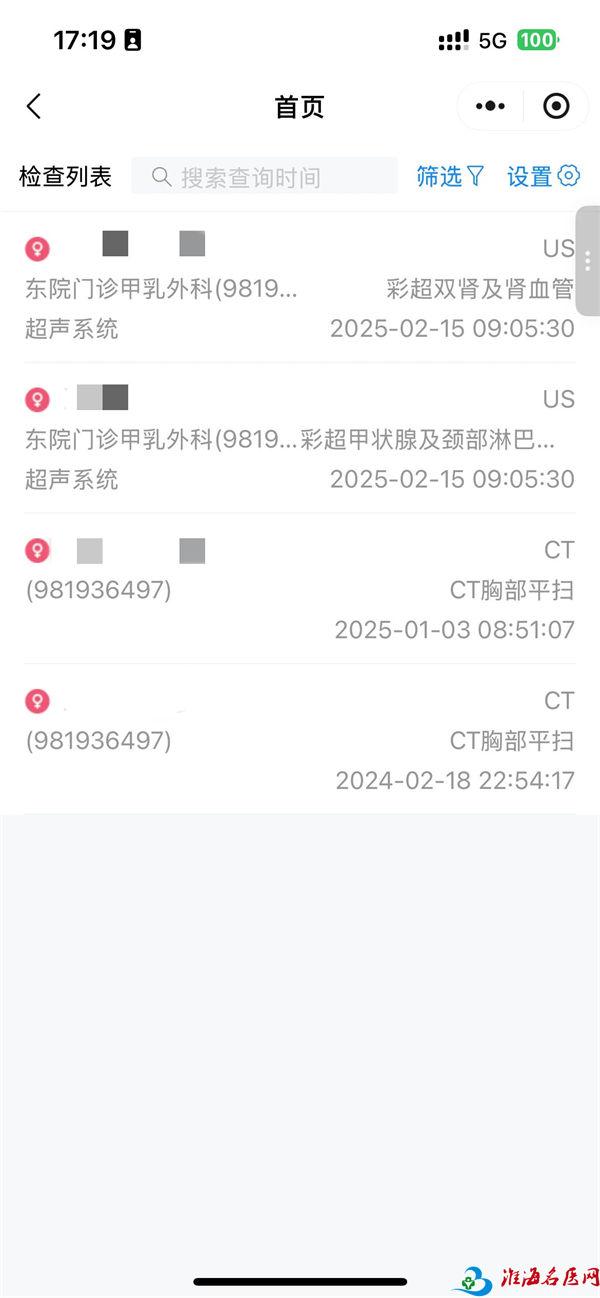Go back using the top-left arrow
The image size is (600, 1298).
[x=34, y=106]
